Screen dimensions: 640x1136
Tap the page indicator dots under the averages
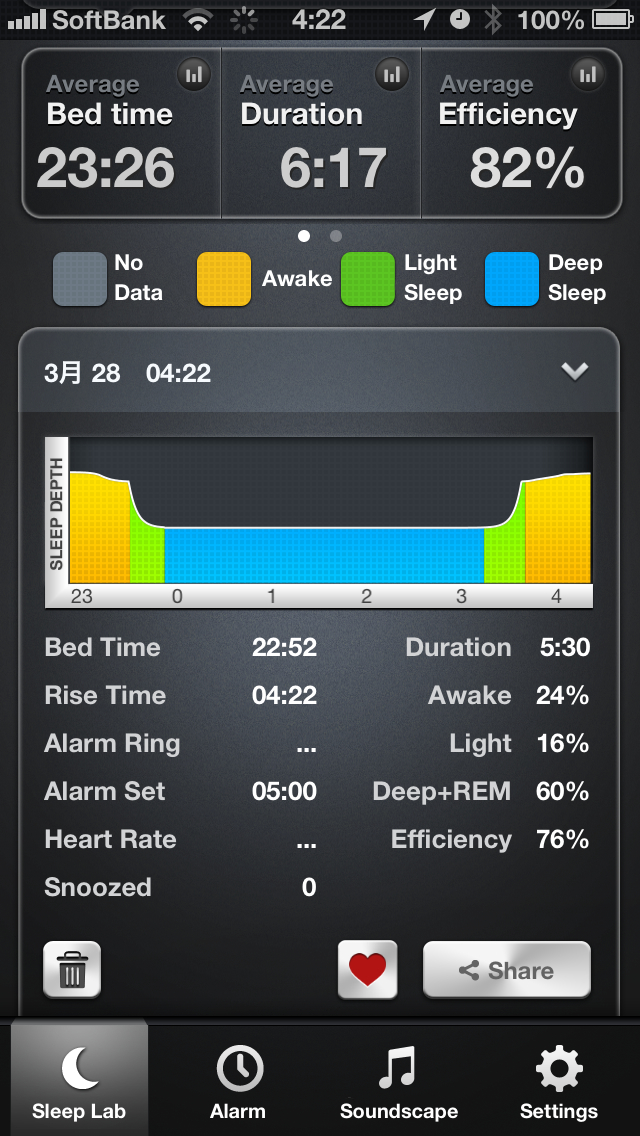[320, 236]
